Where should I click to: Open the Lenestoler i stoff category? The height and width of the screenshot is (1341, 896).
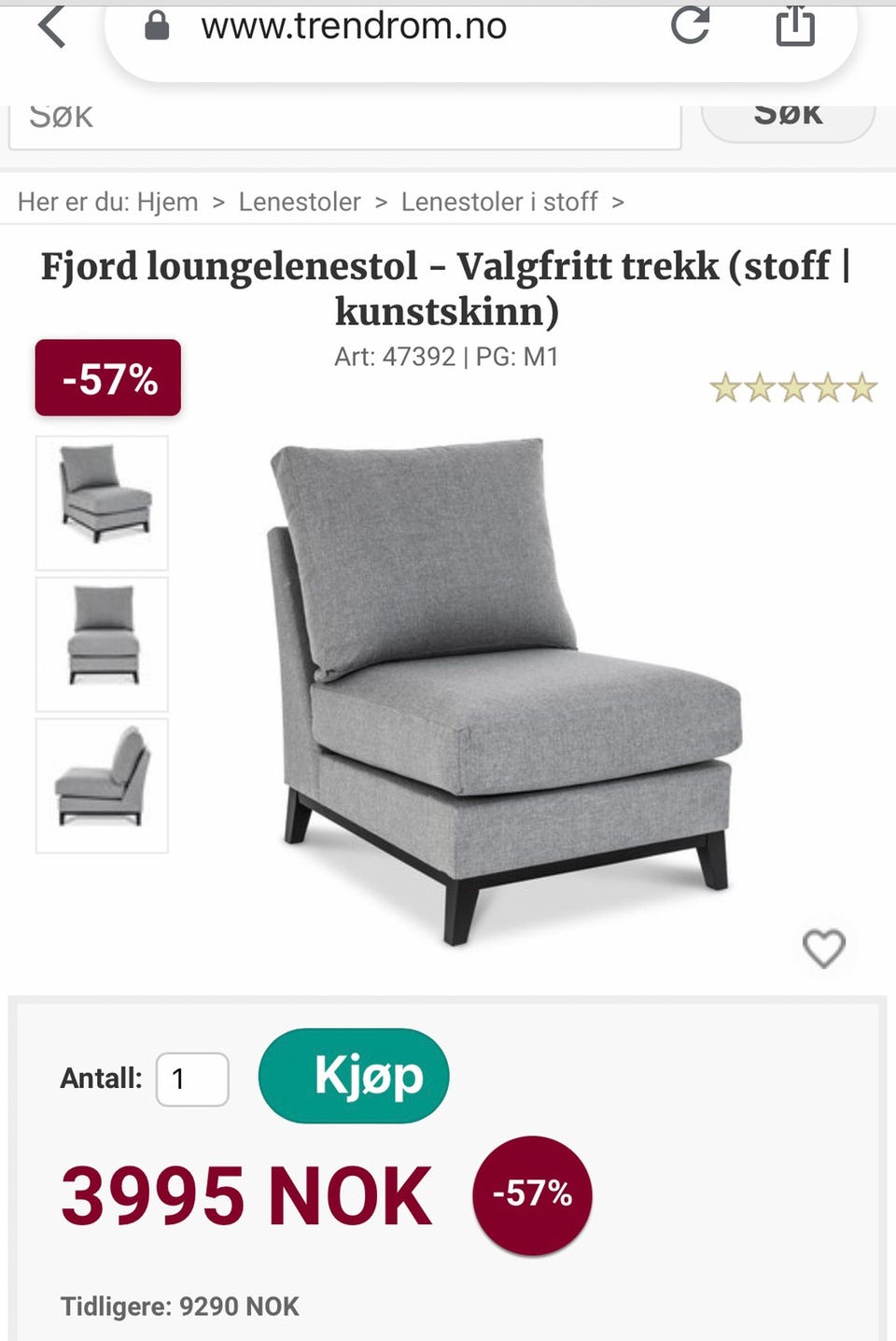point(499,202)
